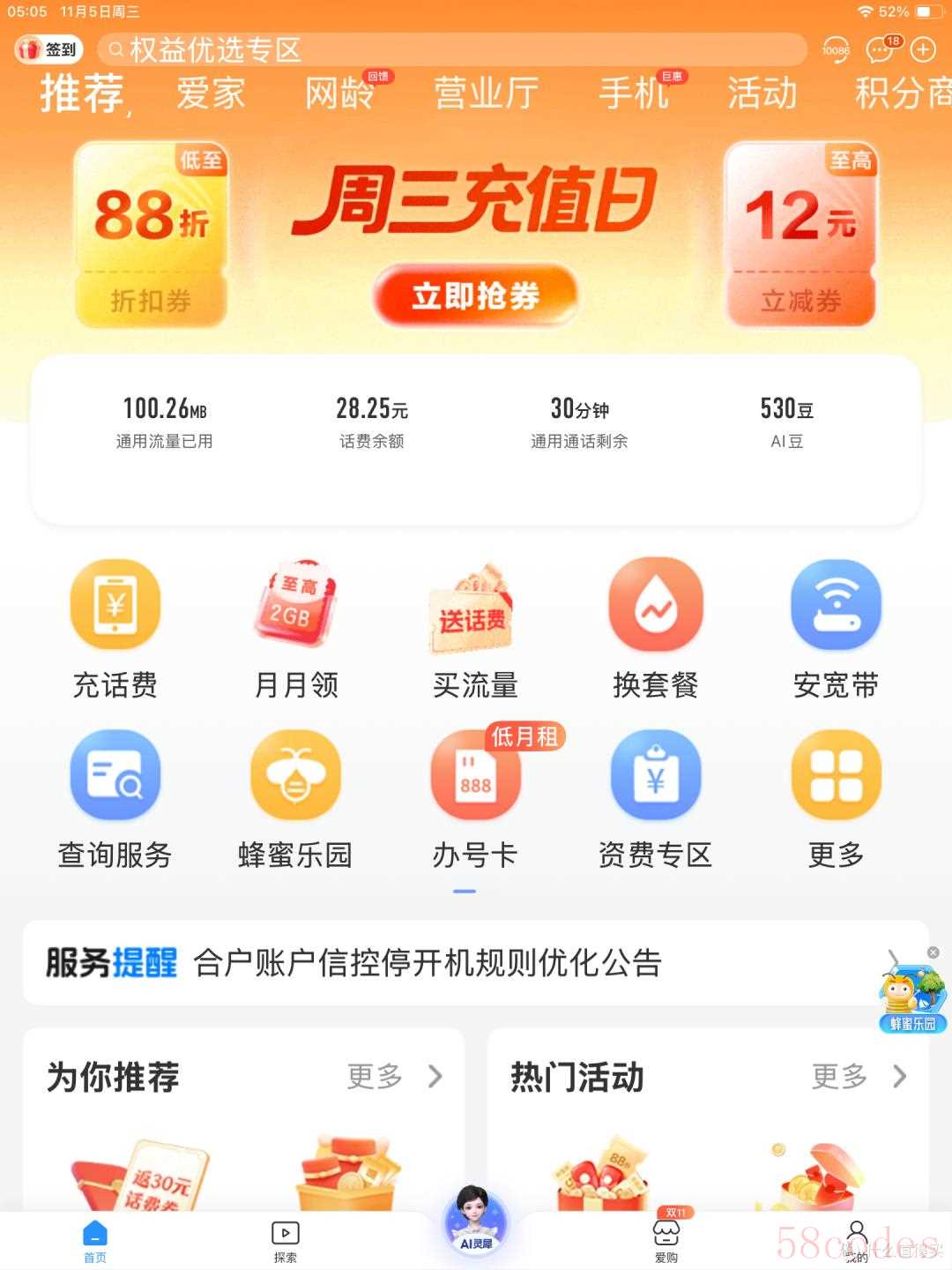Image resolution: width=952 pixels, height=1270 pixels.
Task: Open the 权益优选专区 search box
Action: point(451,49)
